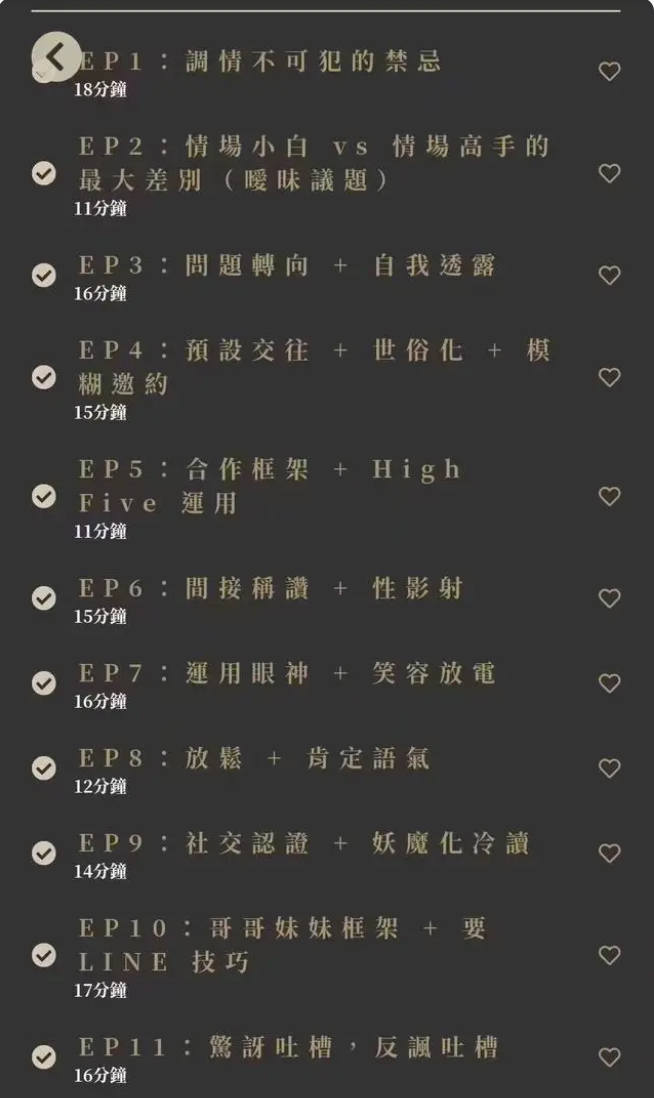Image resolution: width=654 pixels, height=1098 pixels.
Task: Tap the heart next to EP3
Action: 609,275
